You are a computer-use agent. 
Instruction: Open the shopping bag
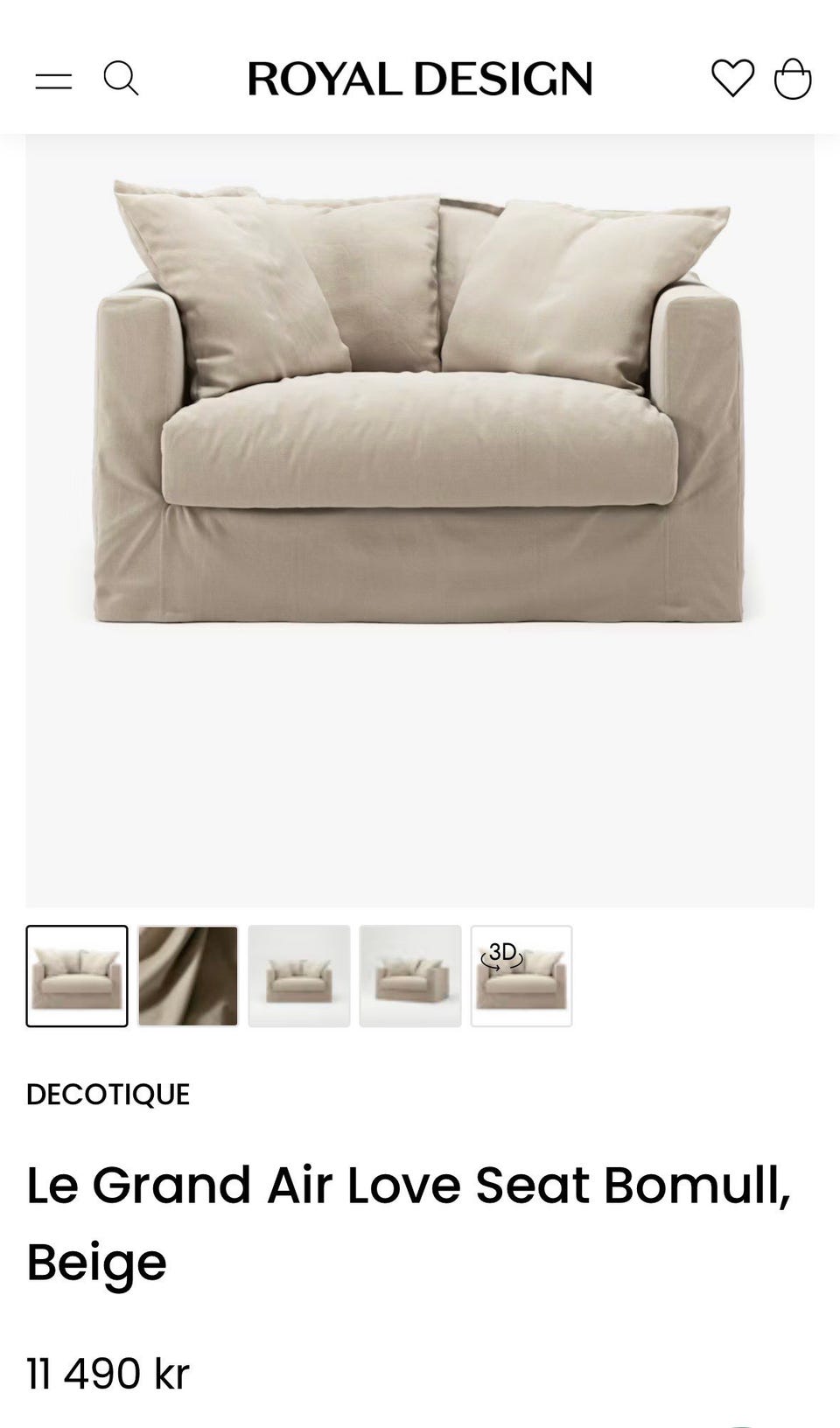click(x=793, y=79)
